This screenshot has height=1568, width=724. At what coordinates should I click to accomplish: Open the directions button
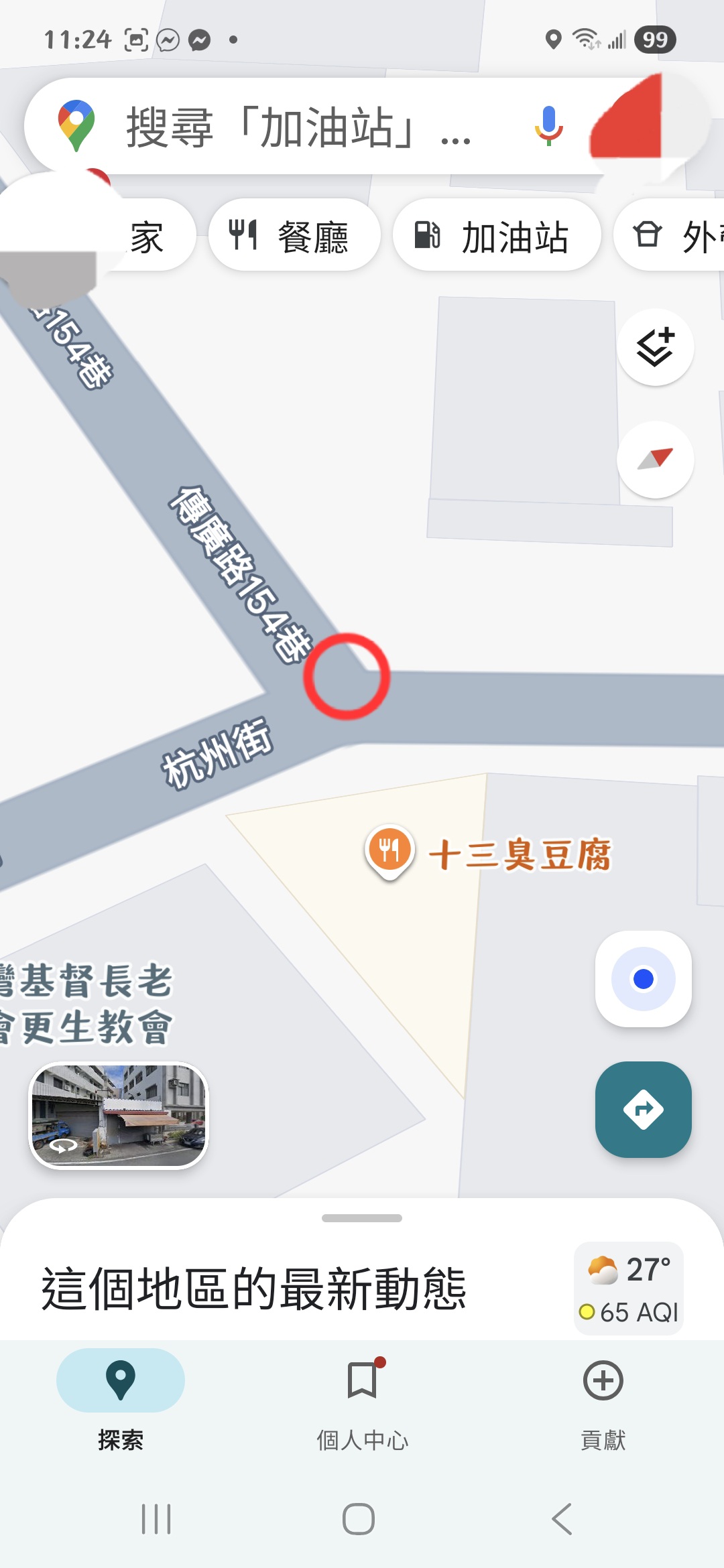644,1110
